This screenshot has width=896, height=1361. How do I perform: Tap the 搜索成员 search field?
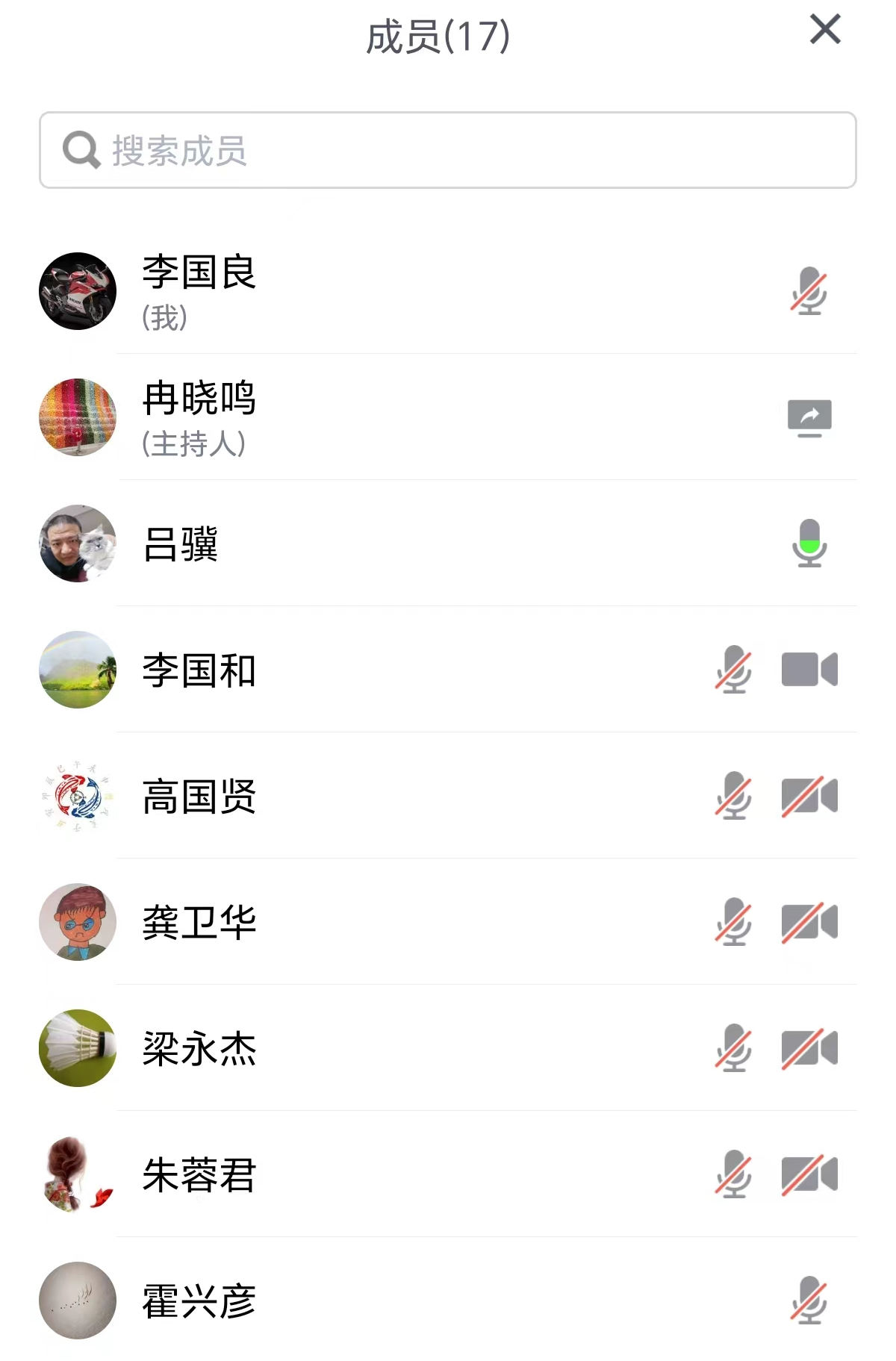tap(448, 150)
